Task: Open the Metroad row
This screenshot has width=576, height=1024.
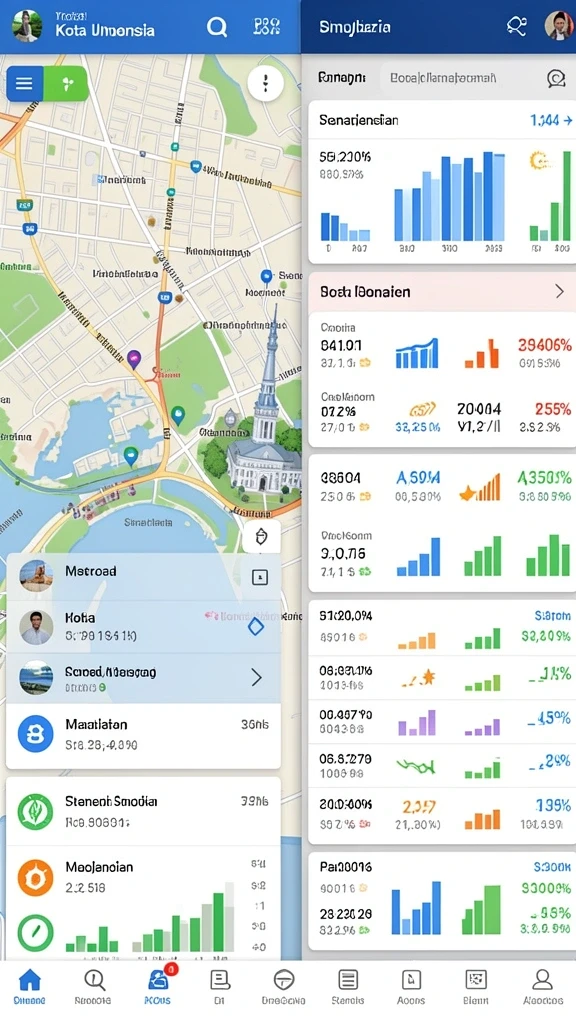Action: tap(143, 577)
